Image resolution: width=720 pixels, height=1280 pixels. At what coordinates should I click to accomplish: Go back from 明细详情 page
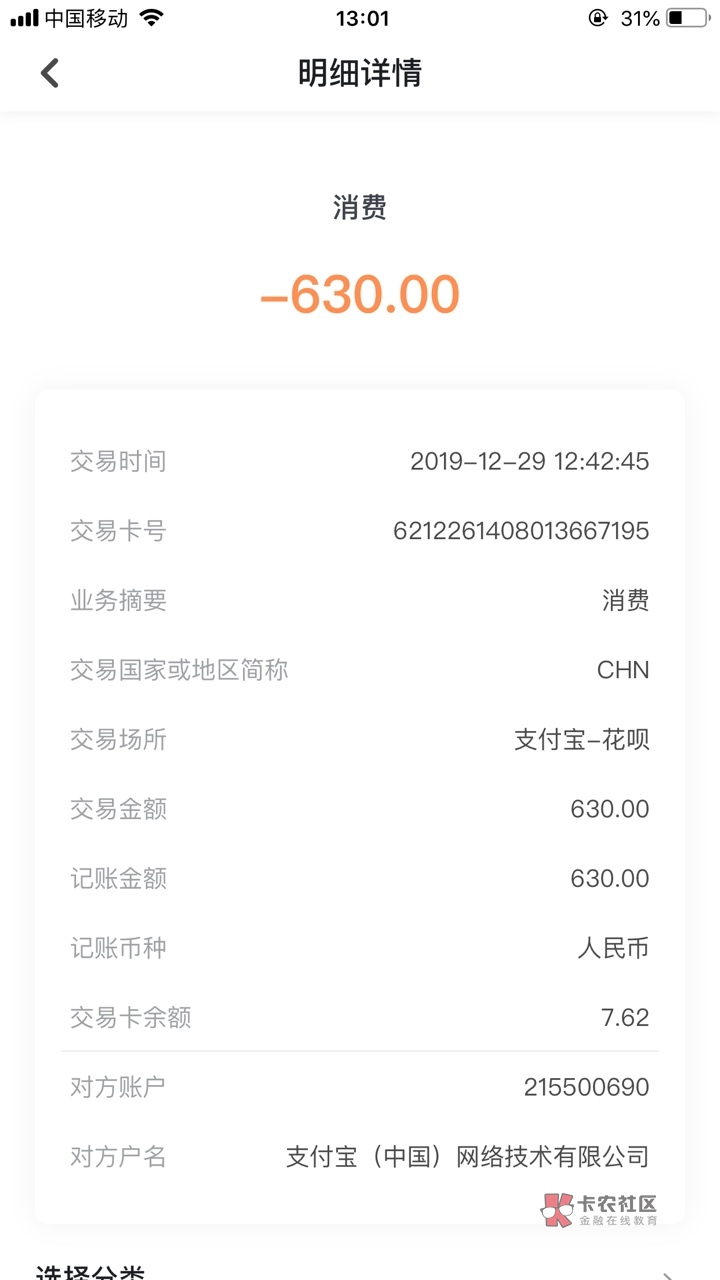coord(50,73)
